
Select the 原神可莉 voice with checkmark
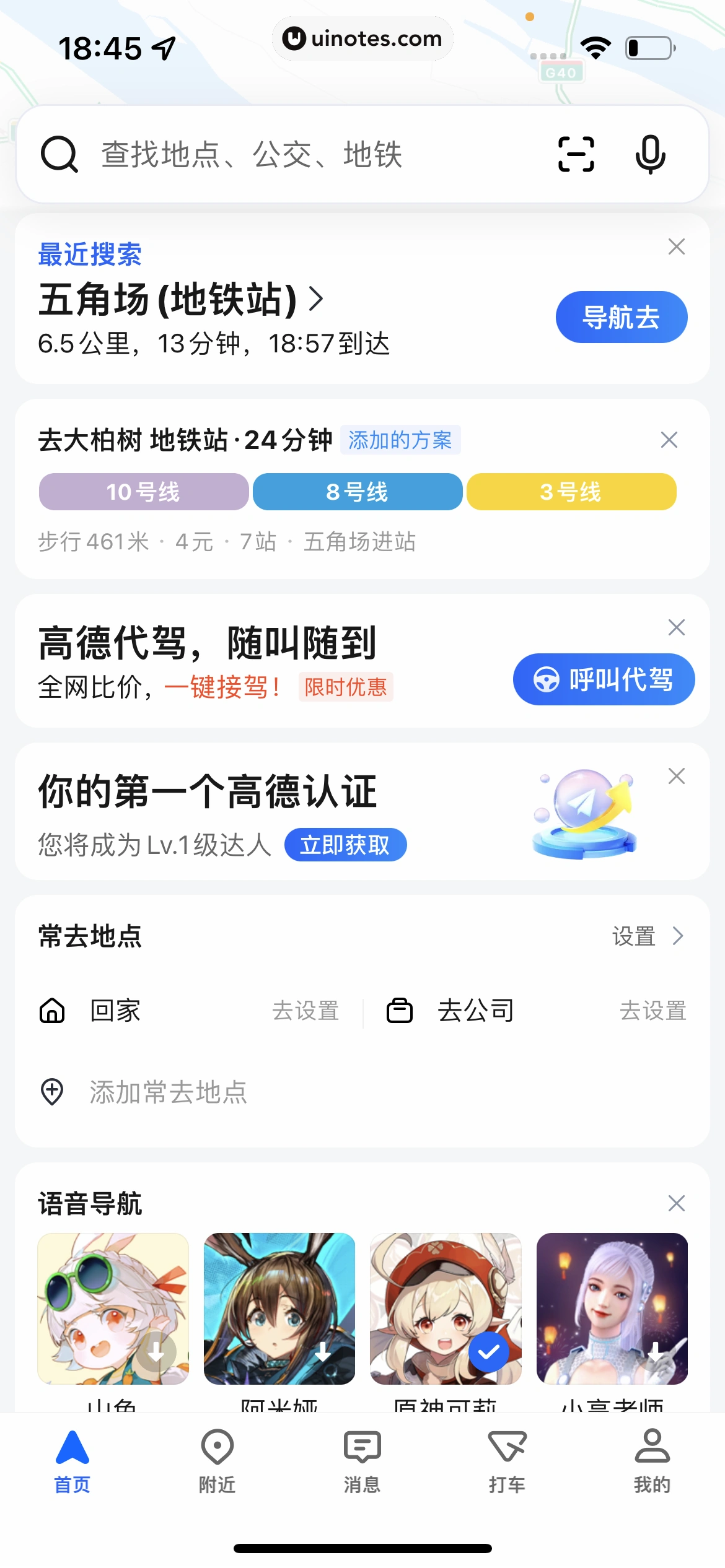[489, 1351]
